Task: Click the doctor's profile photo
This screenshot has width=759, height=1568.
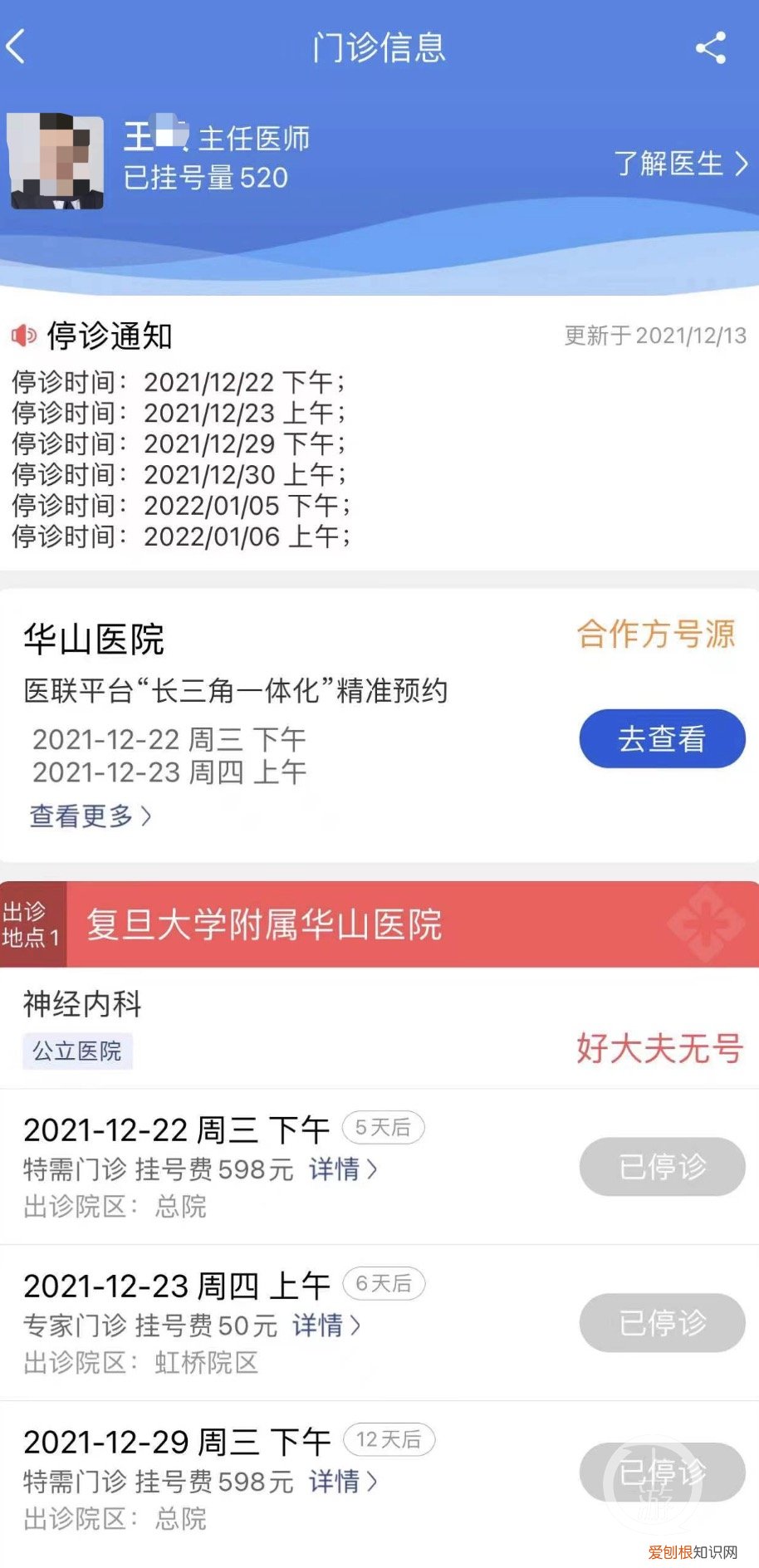Action: pyautogui.click(x=56, y=163)
